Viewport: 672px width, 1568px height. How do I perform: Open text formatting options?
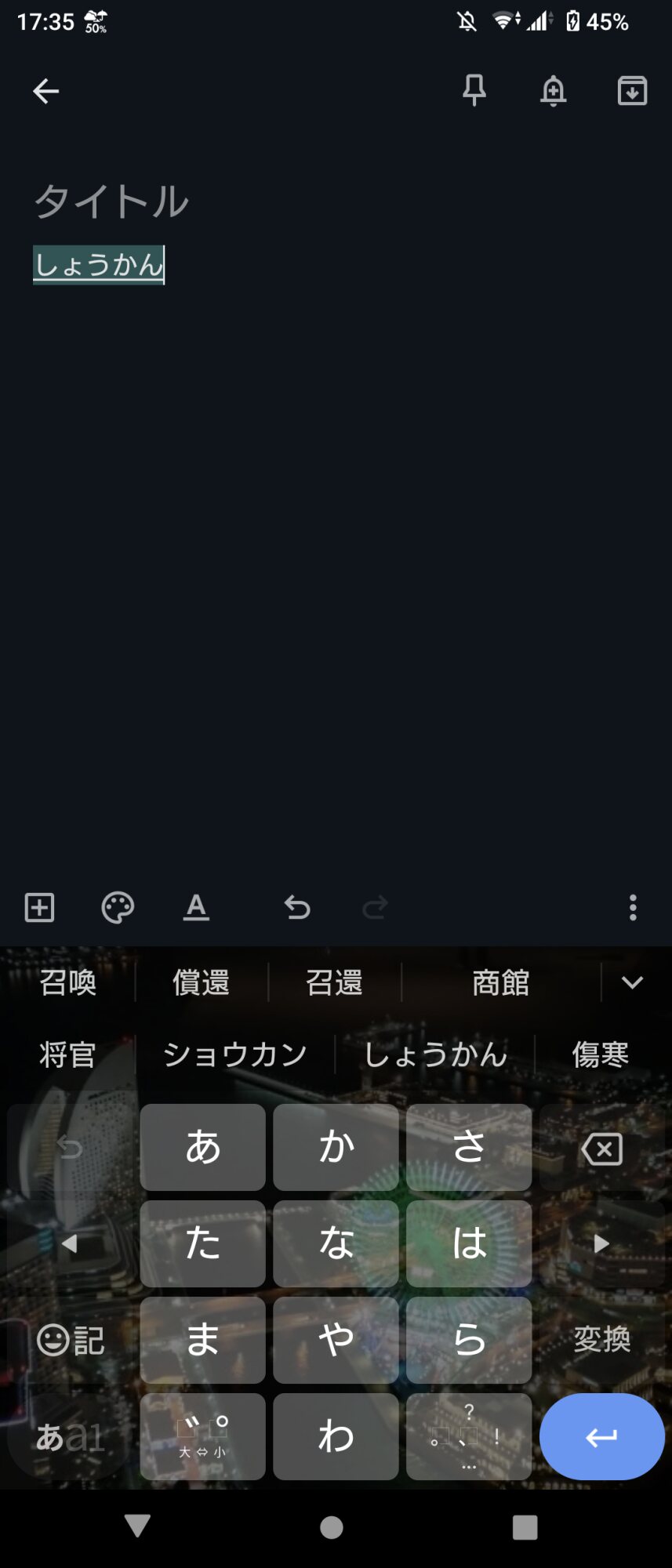coord(196,907)
